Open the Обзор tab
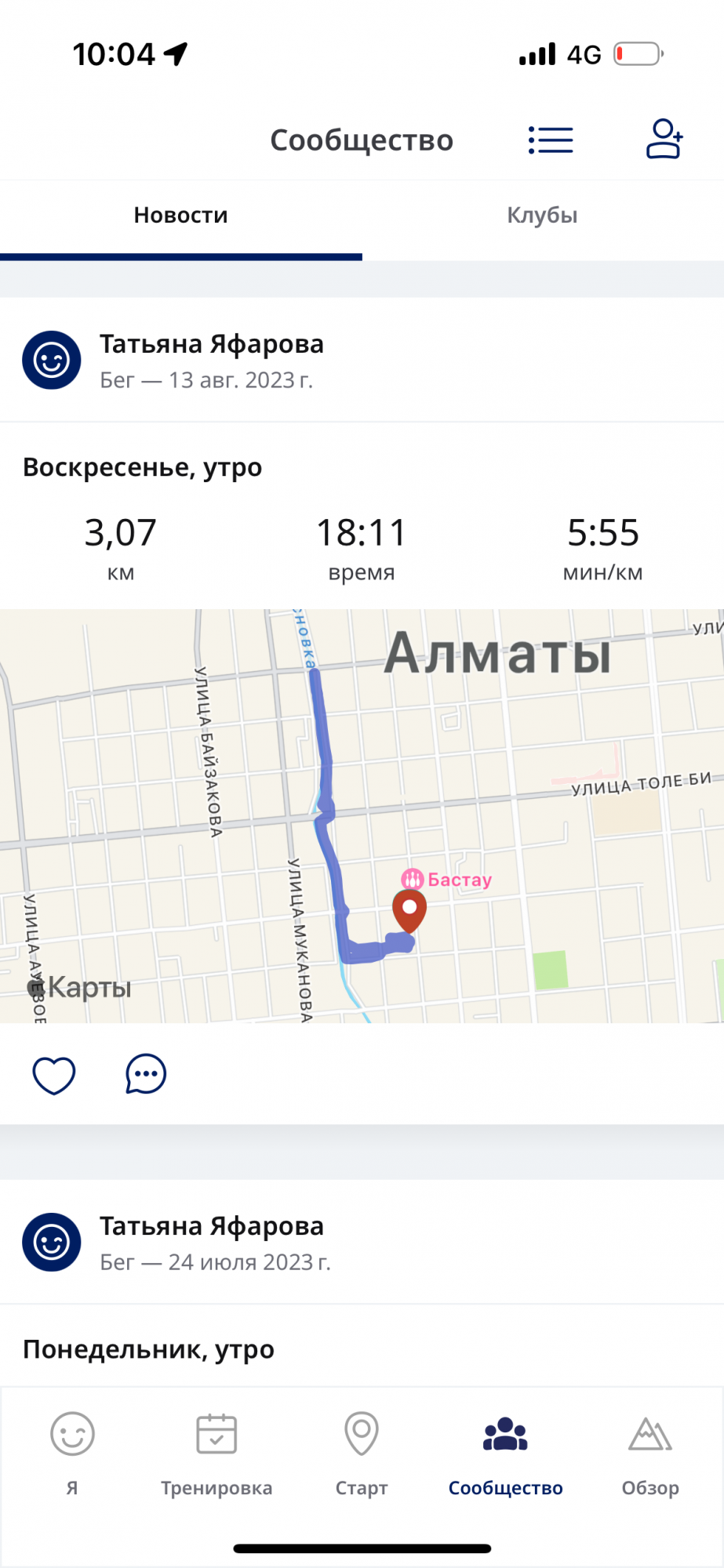Viewport: 724px width, 1568px height. click(650, 1453)
